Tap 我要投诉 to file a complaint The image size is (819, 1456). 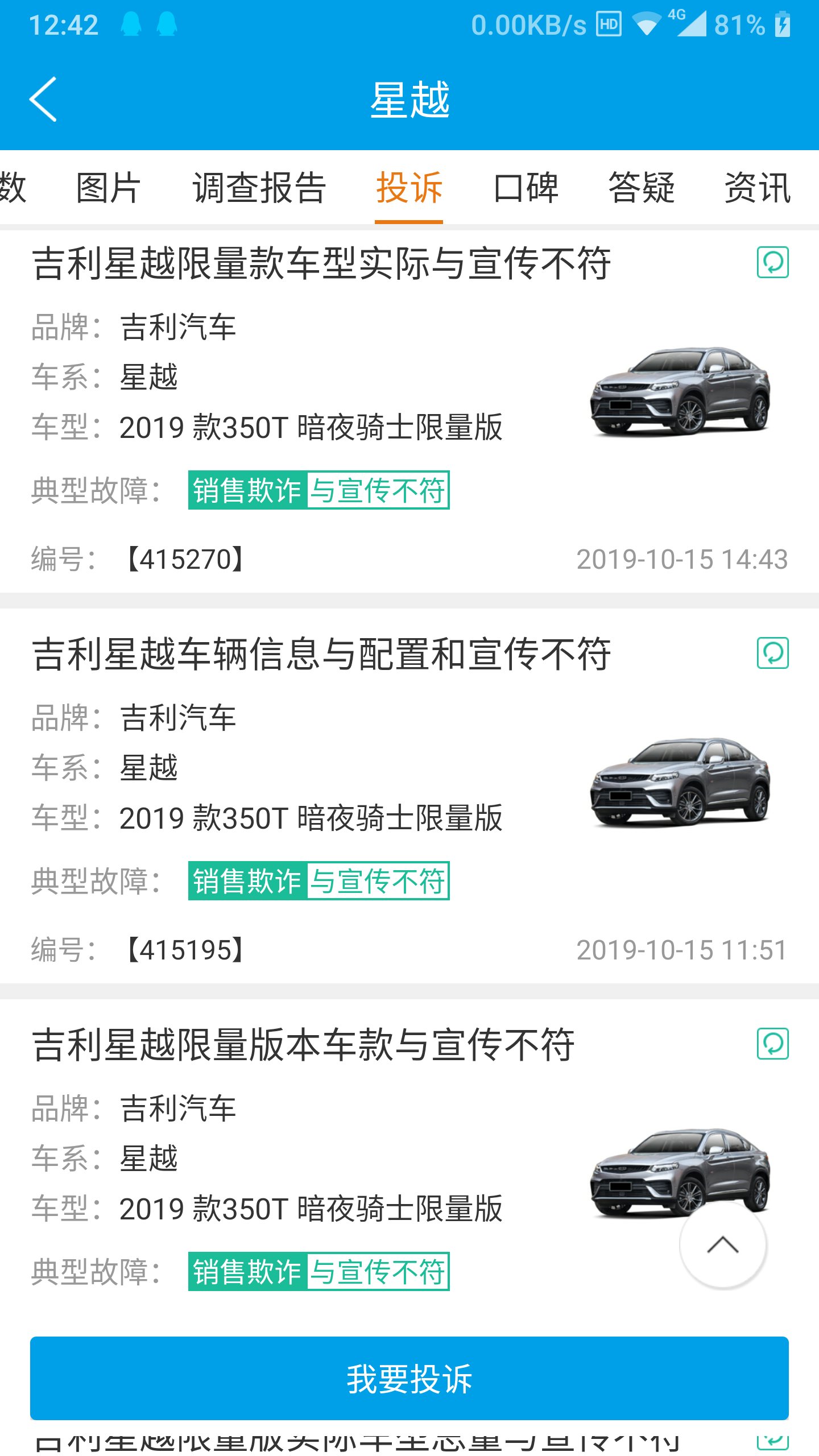click(x=409, y=1378)
